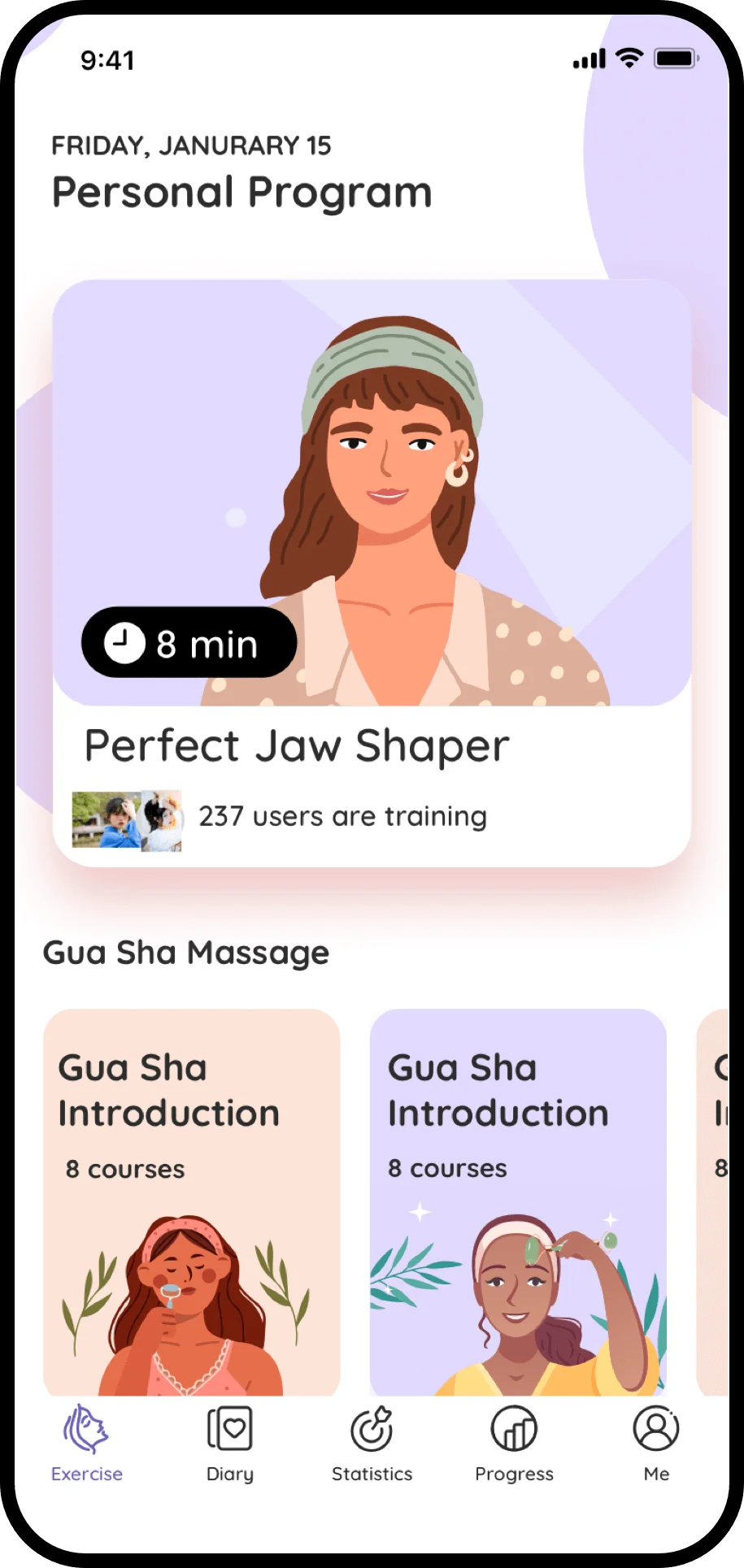
Task: Open the Progress tab
Action: point(514,1444)
